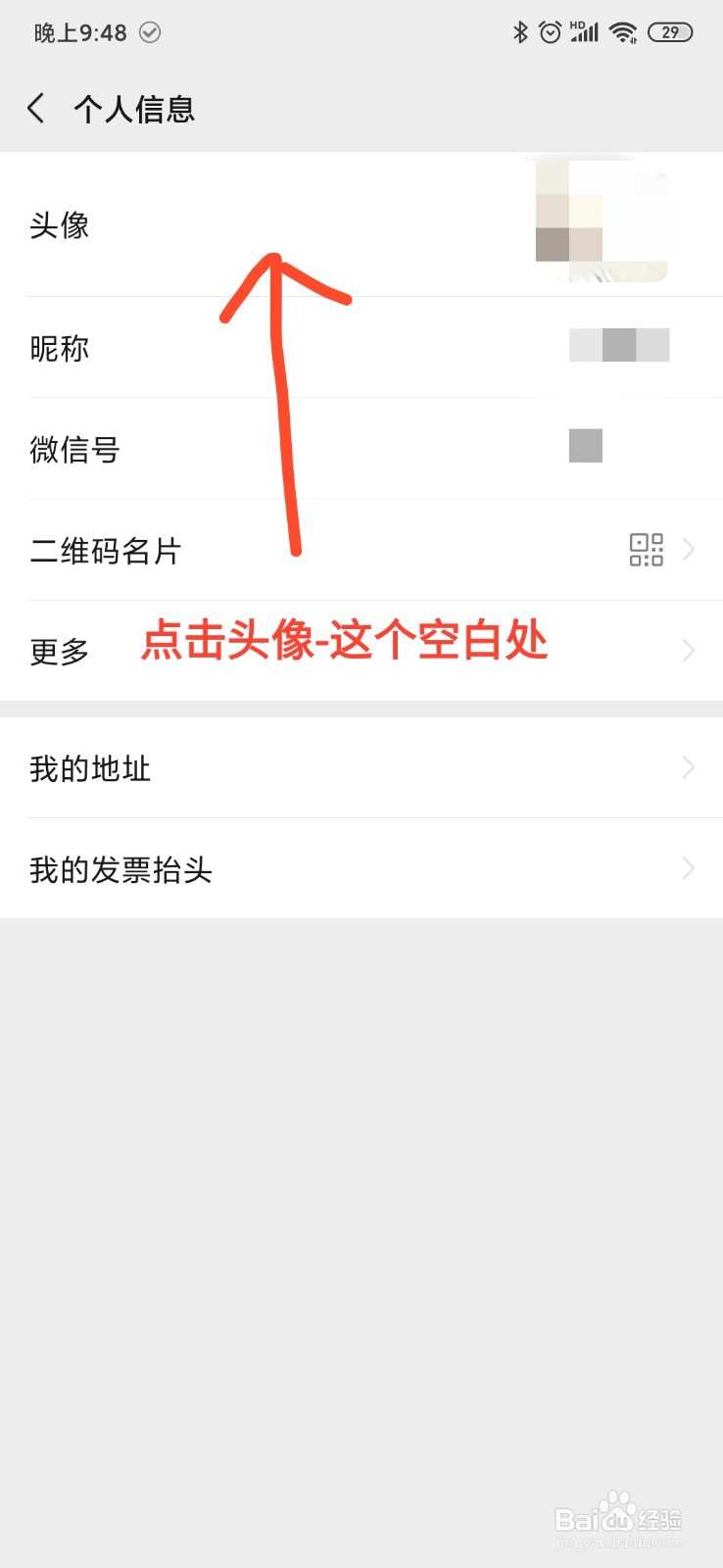
Task: Open the 我的发票抬头 entry
Action: pyautogui.click(x=361, y=868)
